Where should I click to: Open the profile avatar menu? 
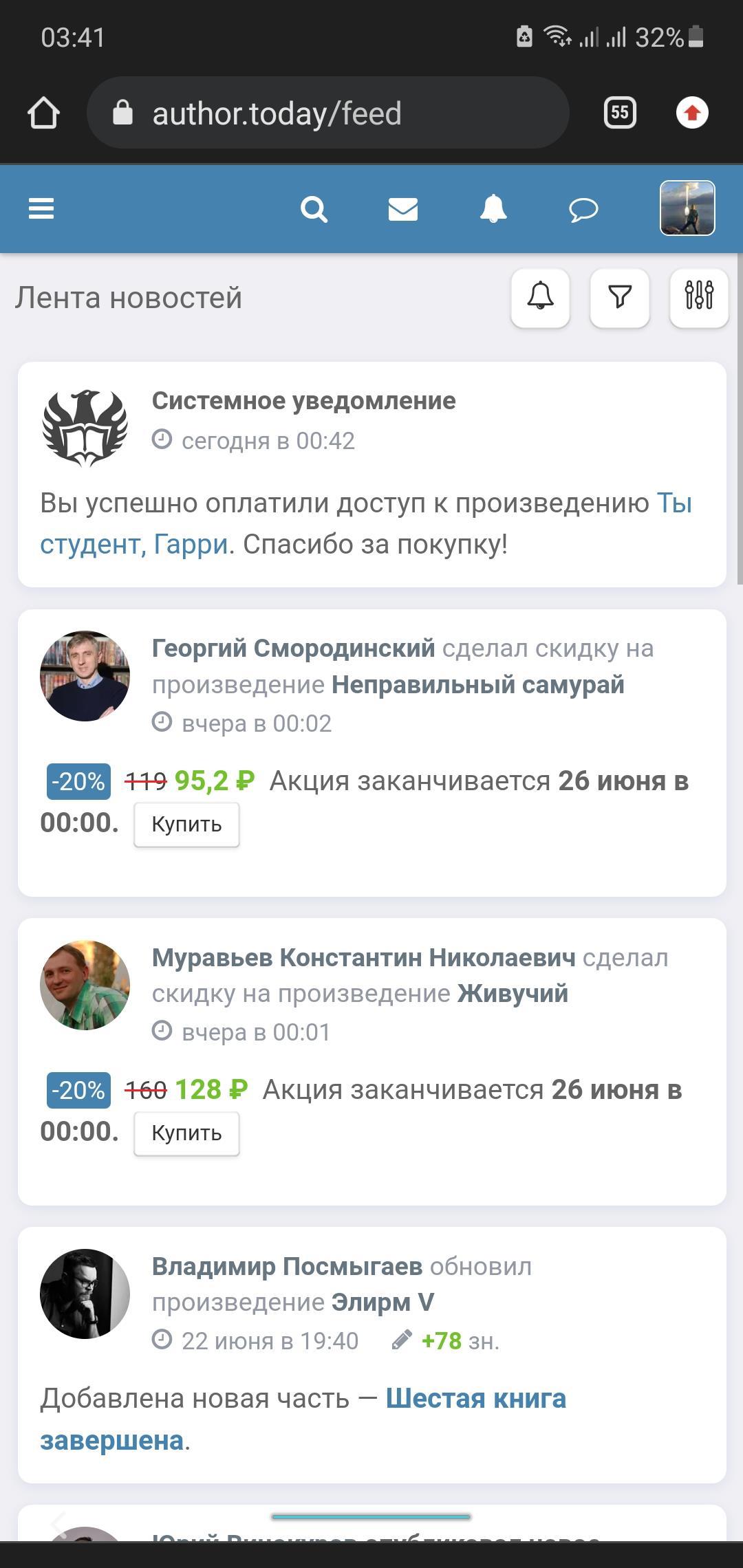(687, 208)
